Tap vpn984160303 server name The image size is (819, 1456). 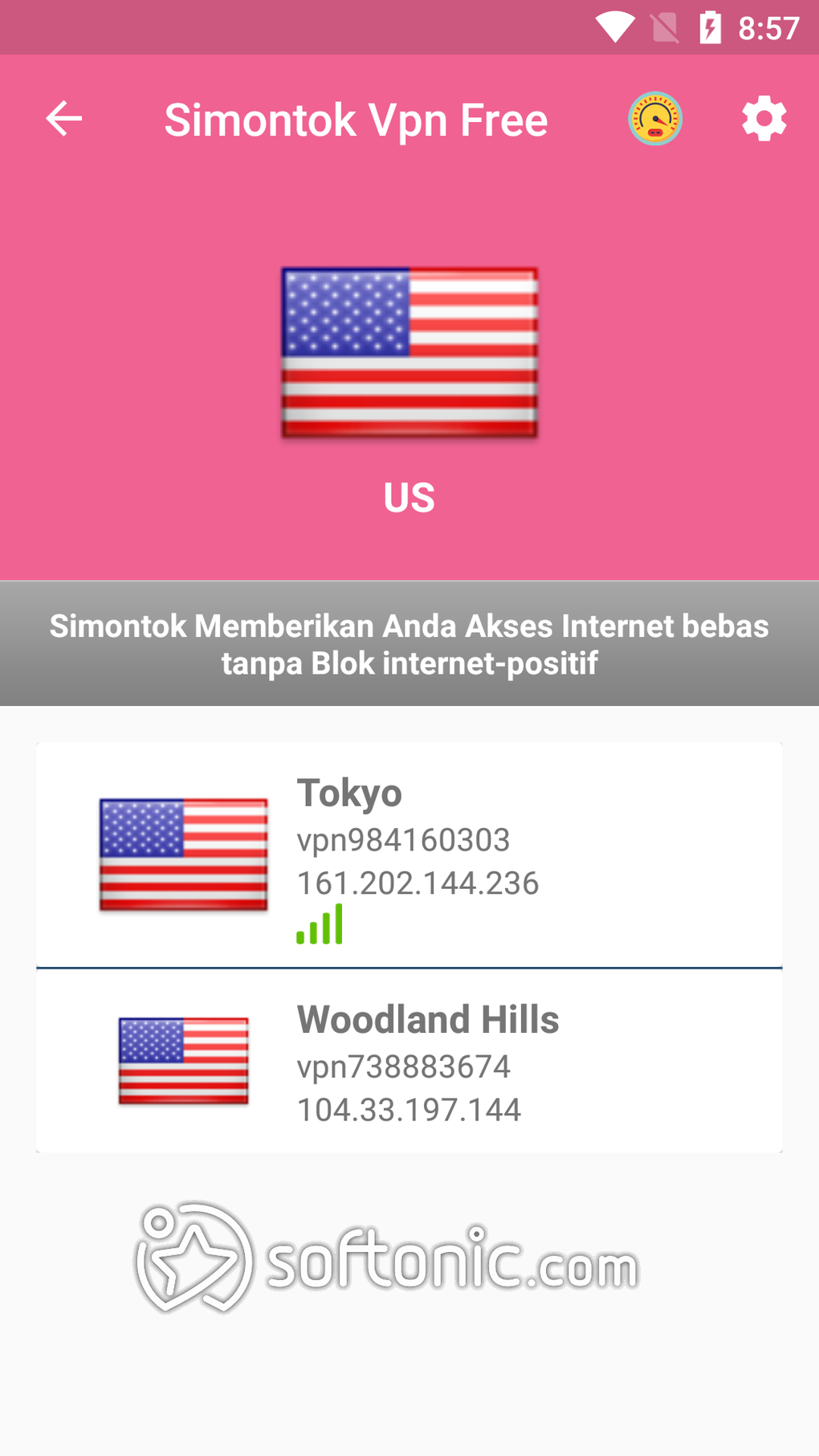tap(404, 839)
